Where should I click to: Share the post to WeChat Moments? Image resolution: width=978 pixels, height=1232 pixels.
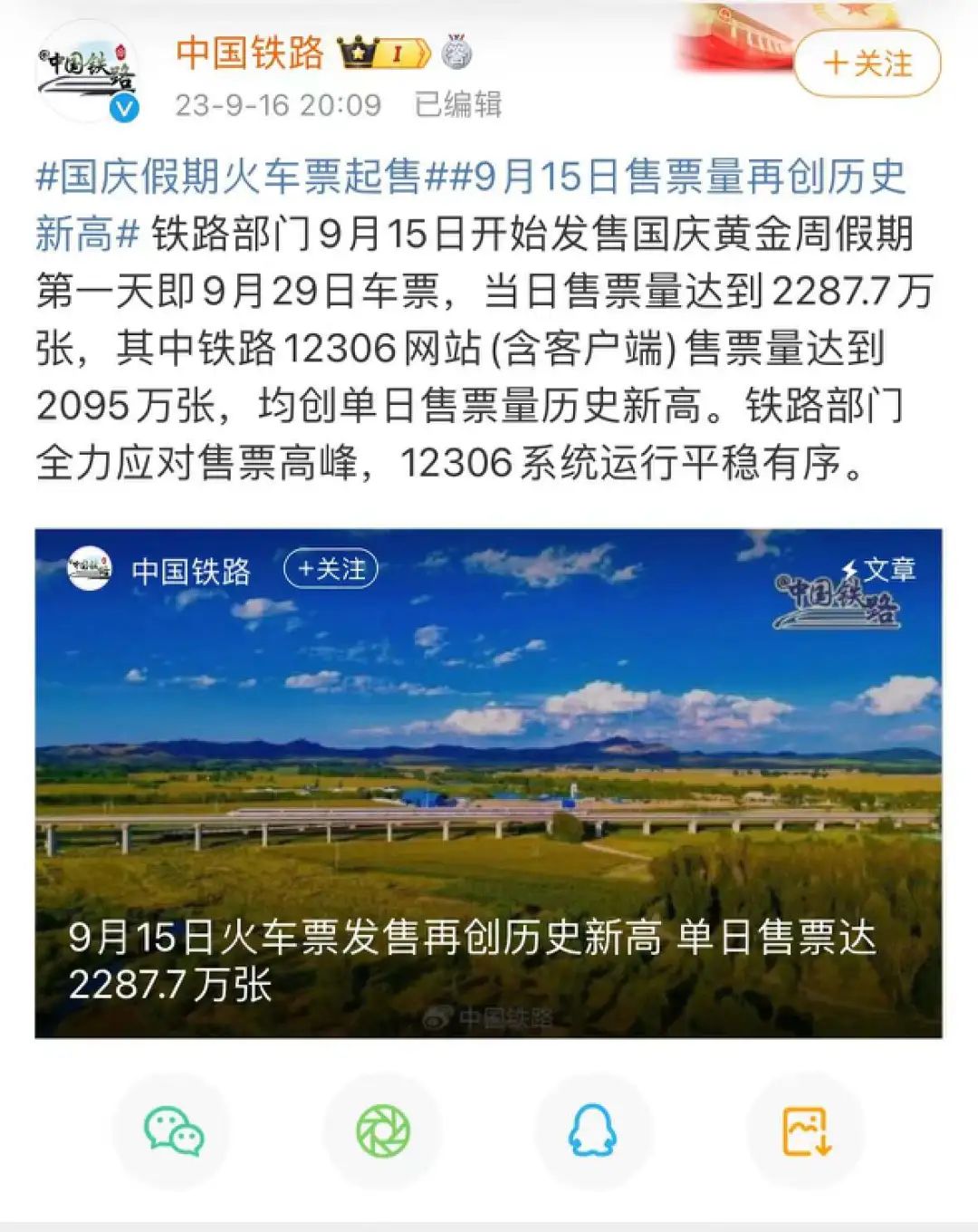(x=382, y=1131)
